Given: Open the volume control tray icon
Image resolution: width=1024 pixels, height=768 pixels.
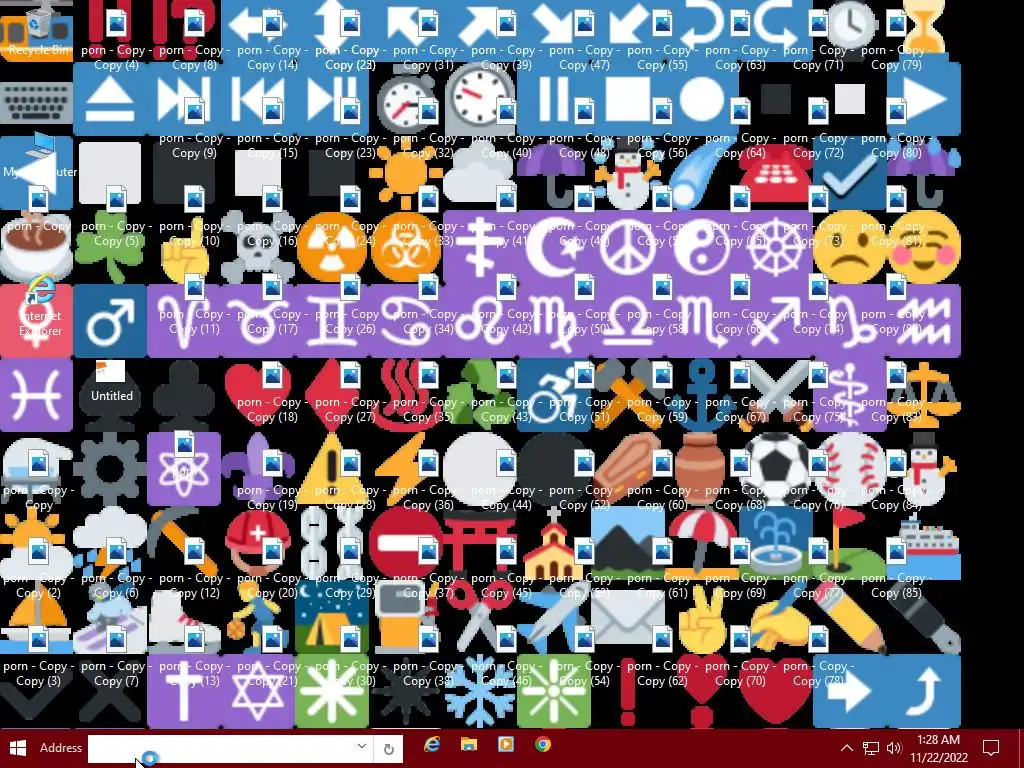Looking at the screenshot, I should click(x=894, y=747).
